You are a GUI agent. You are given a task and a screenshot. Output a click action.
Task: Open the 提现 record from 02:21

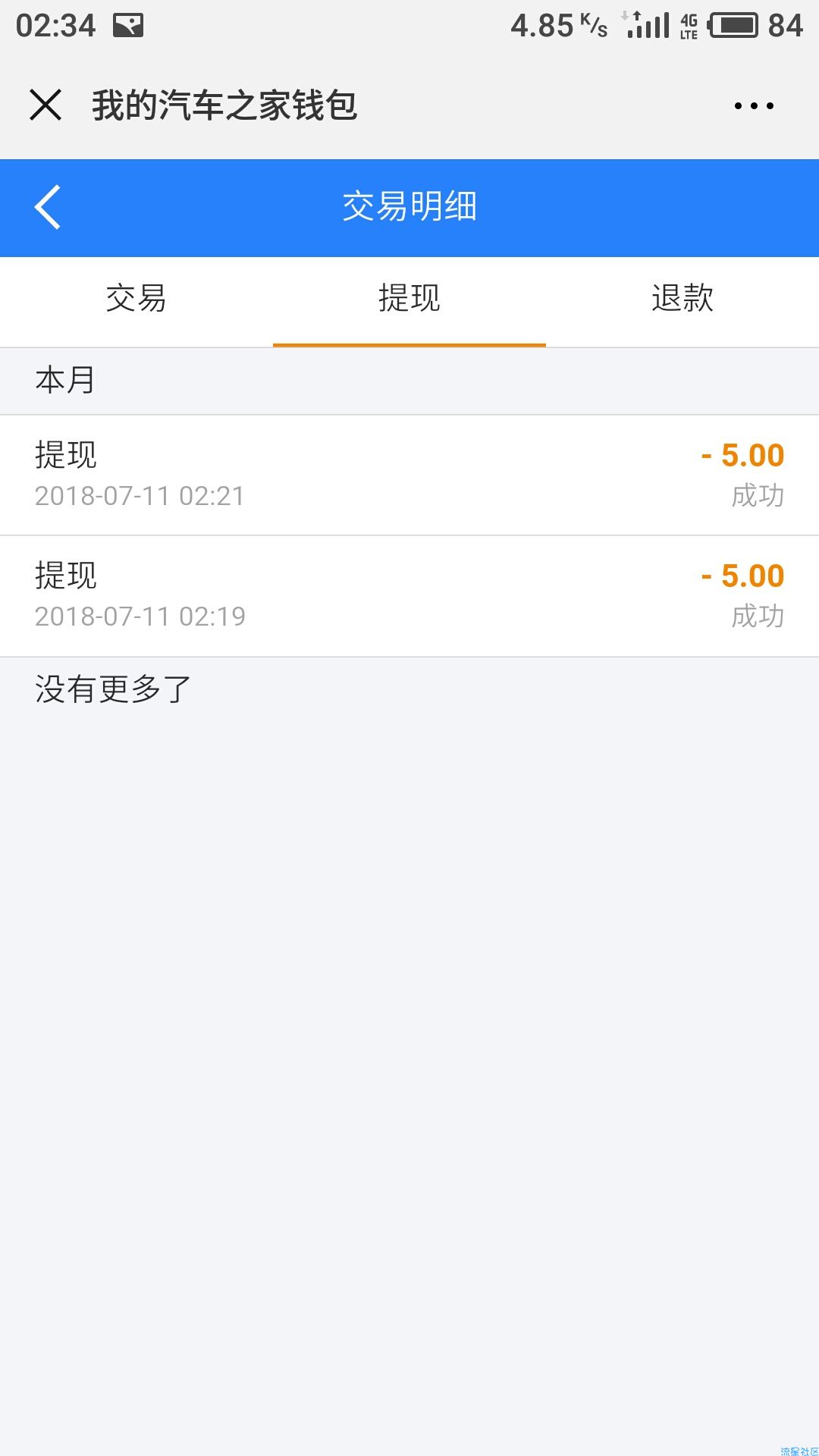pyautogui.click(x=409, y=475)
